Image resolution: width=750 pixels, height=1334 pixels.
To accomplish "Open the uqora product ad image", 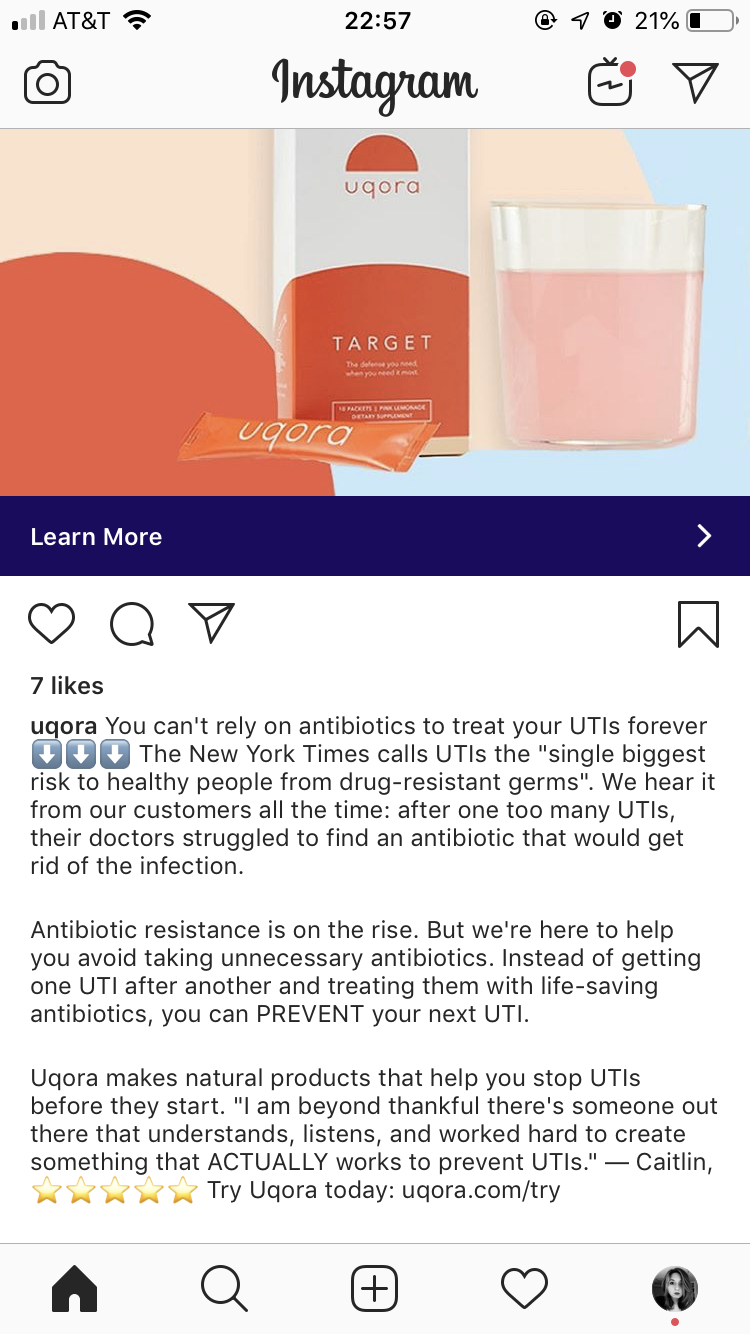I will click(375, 312).
